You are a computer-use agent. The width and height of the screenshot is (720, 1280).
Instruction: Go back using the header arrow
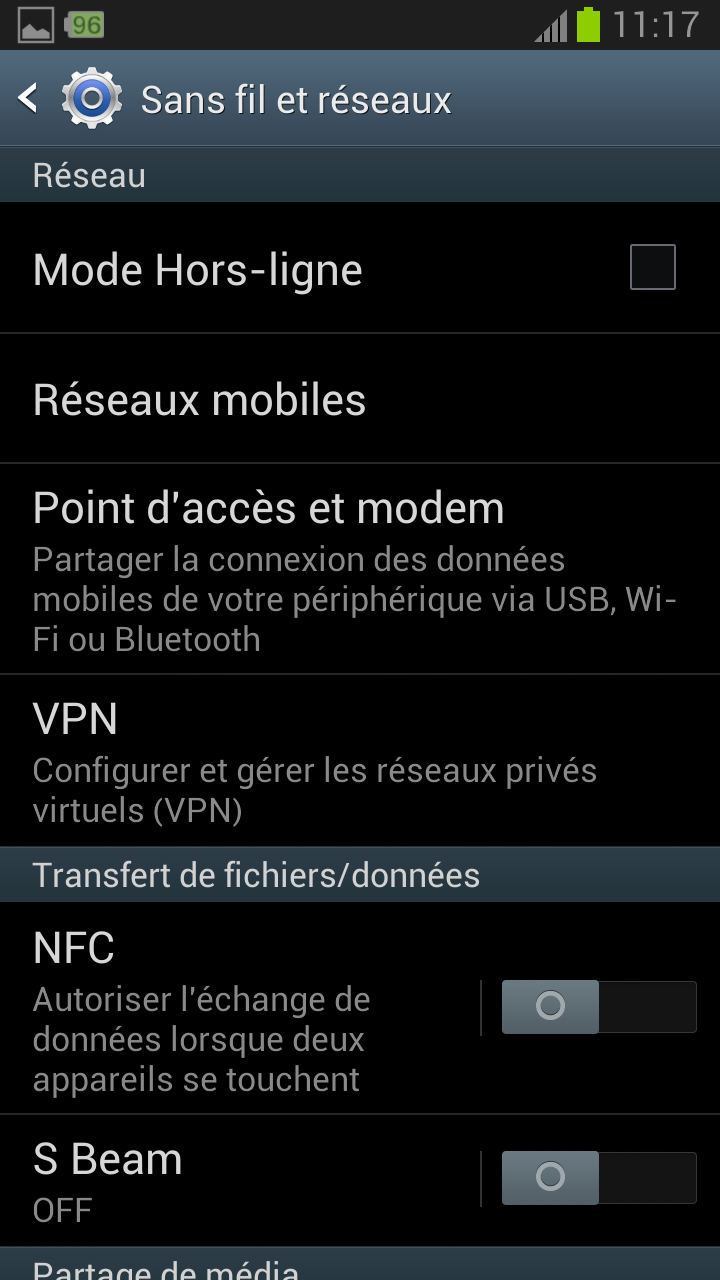pyautogui.click(x=28, y=98)
